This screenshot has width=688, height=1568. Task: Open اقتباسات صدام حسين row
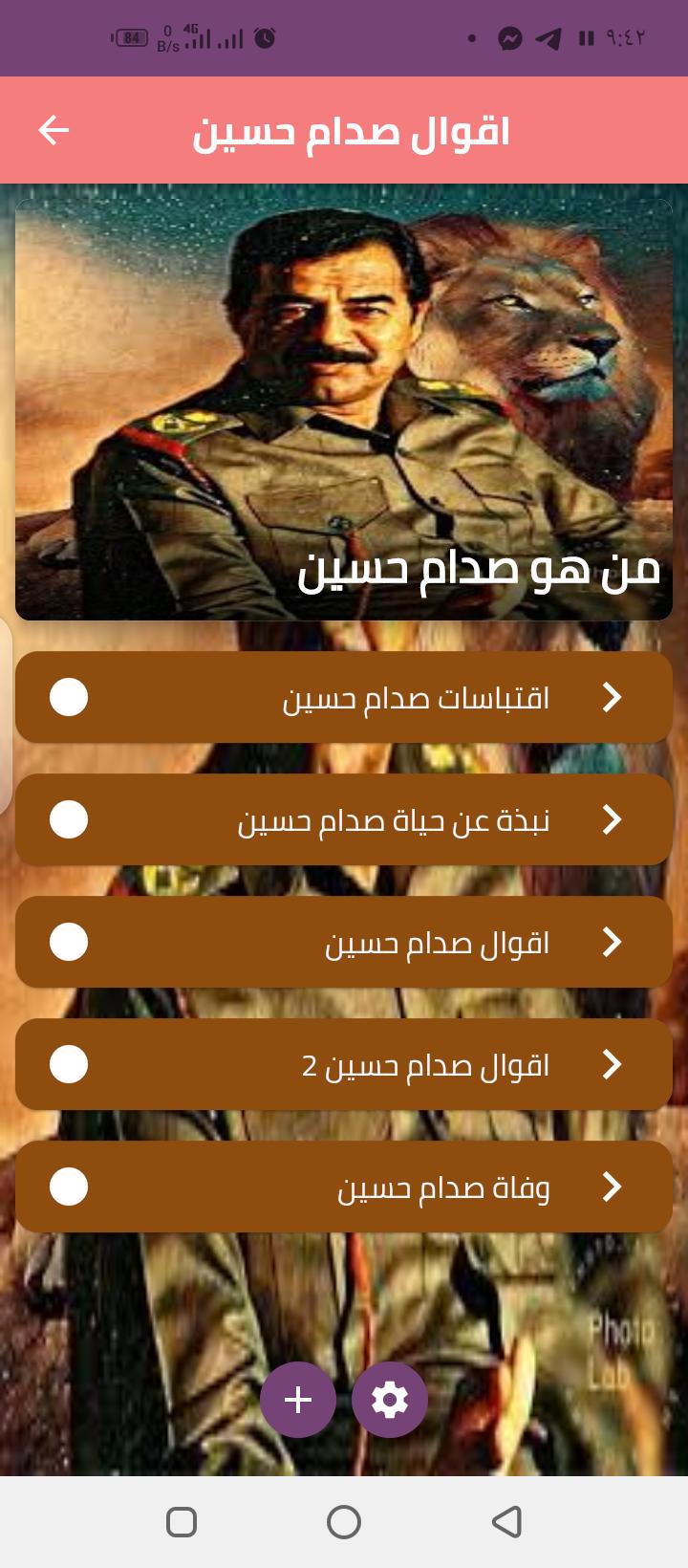click(344, 698)
